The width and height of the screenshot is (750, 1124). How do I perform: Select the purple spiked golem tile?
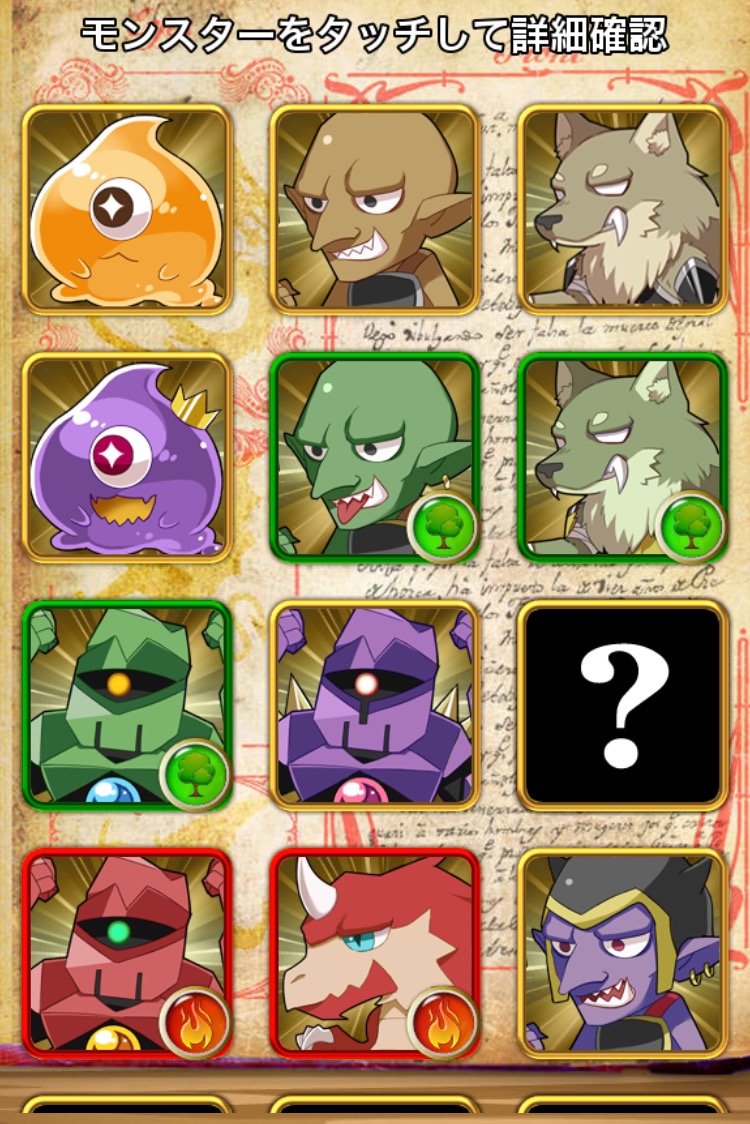pos(375,705)
